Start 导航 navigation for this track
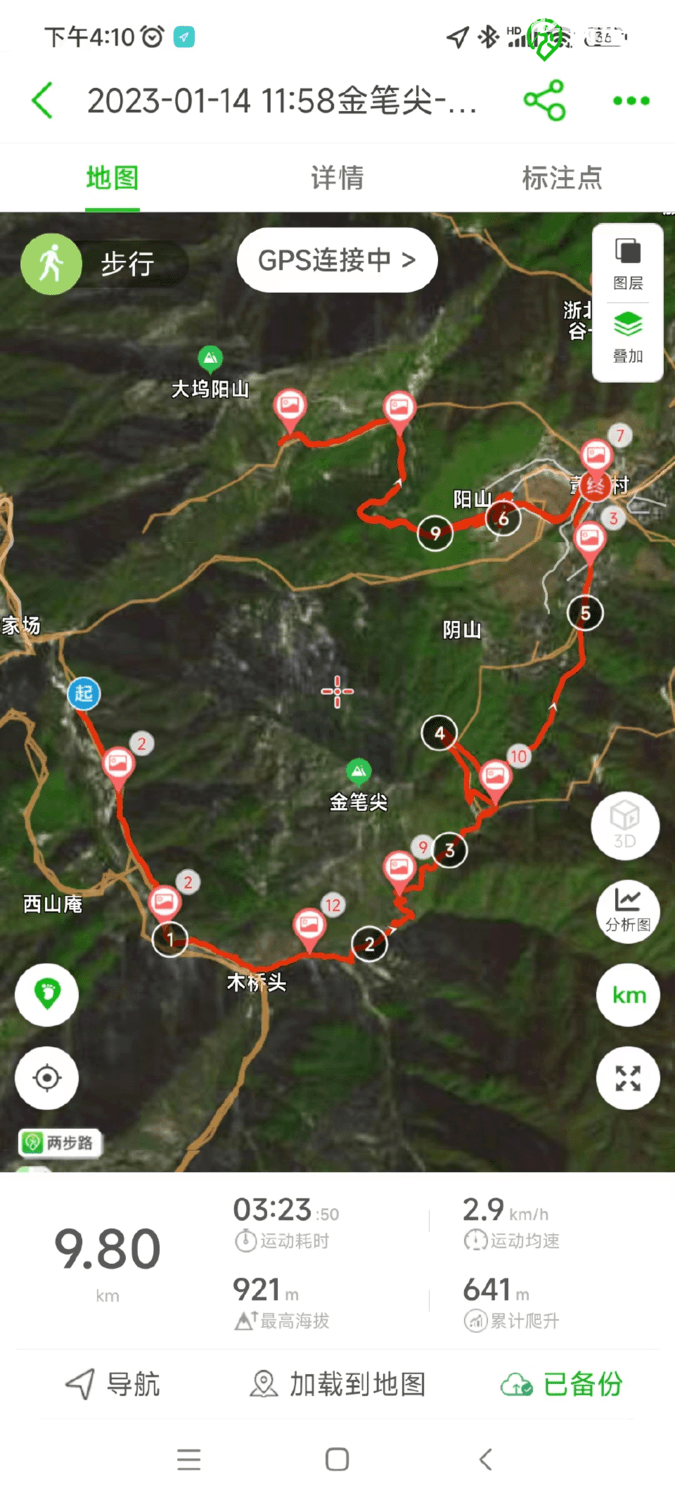 (x=112, y=1384)
